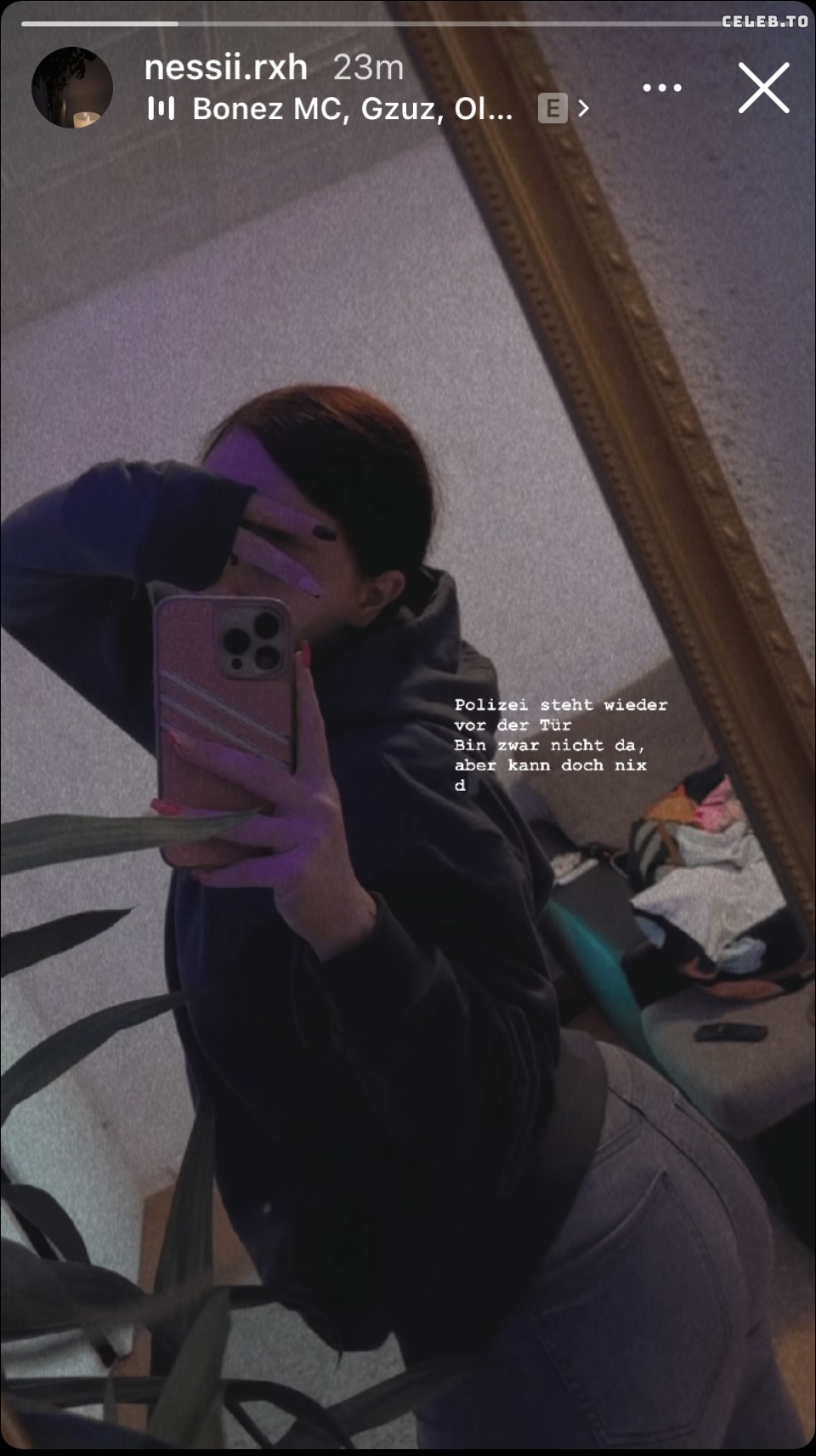The height and width of the screenshot is (1456, 816).
Task: Open the Bonez MC, Gzuz music track
Action: coord(352,109)
